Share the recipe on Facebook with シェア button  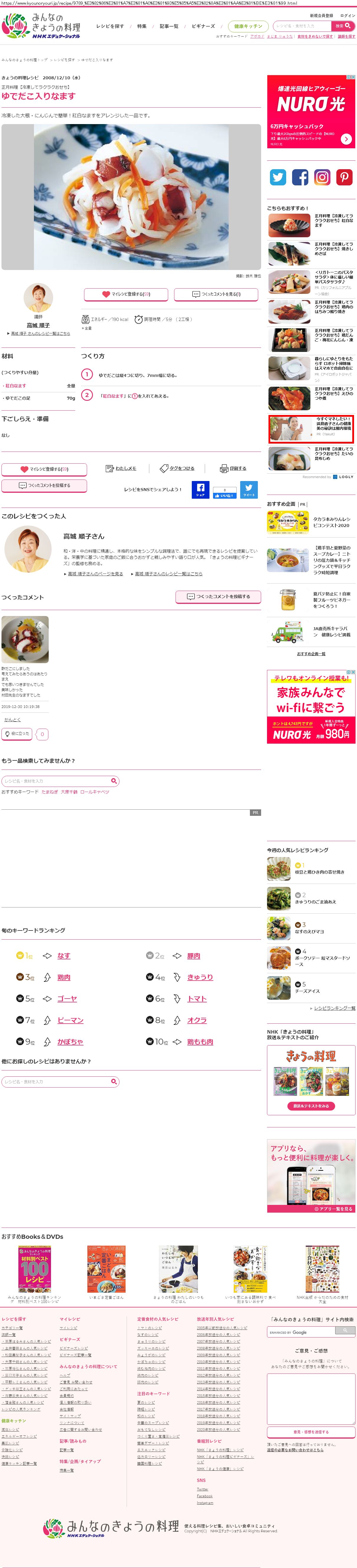point(200,489)
